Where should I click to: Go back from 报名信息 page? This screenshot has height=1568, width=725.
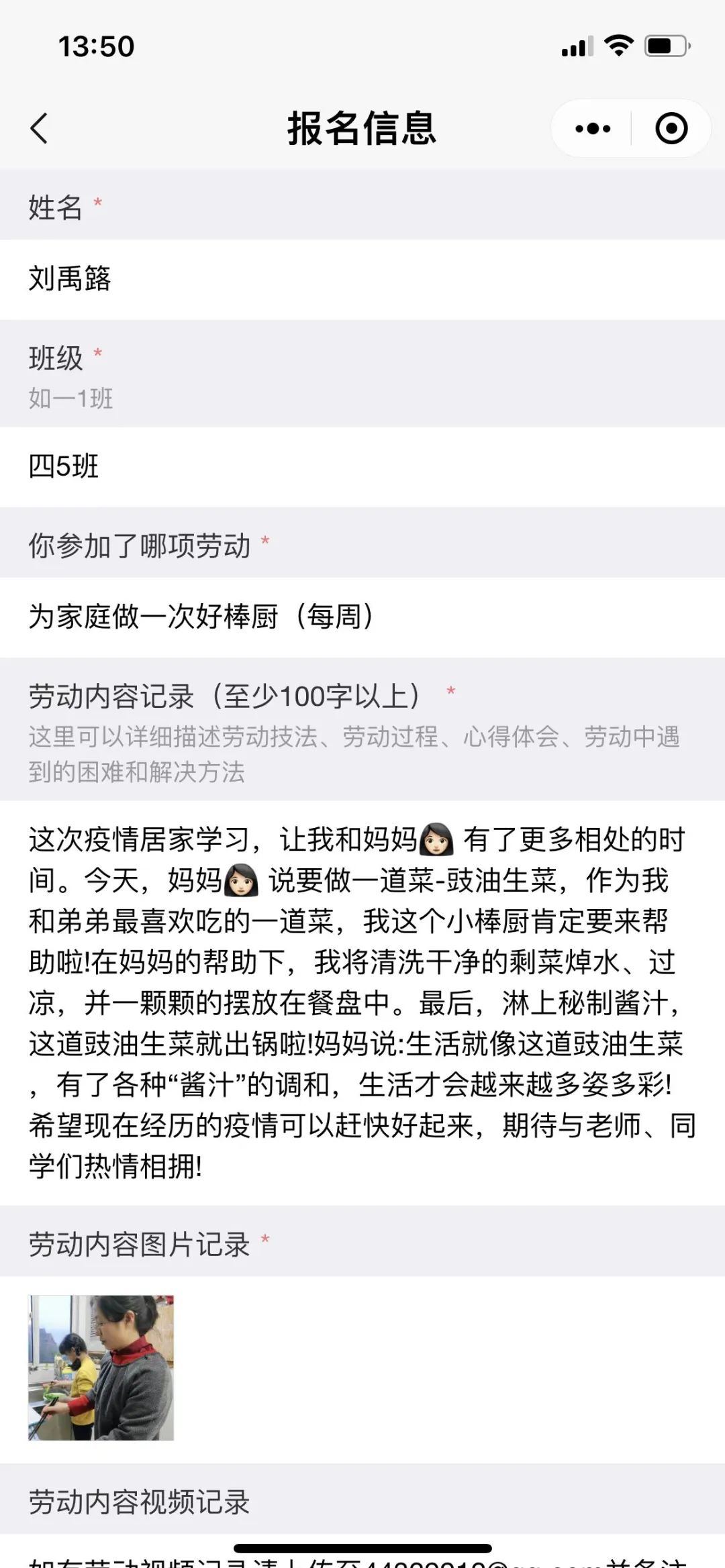click(x=39, y=128)
